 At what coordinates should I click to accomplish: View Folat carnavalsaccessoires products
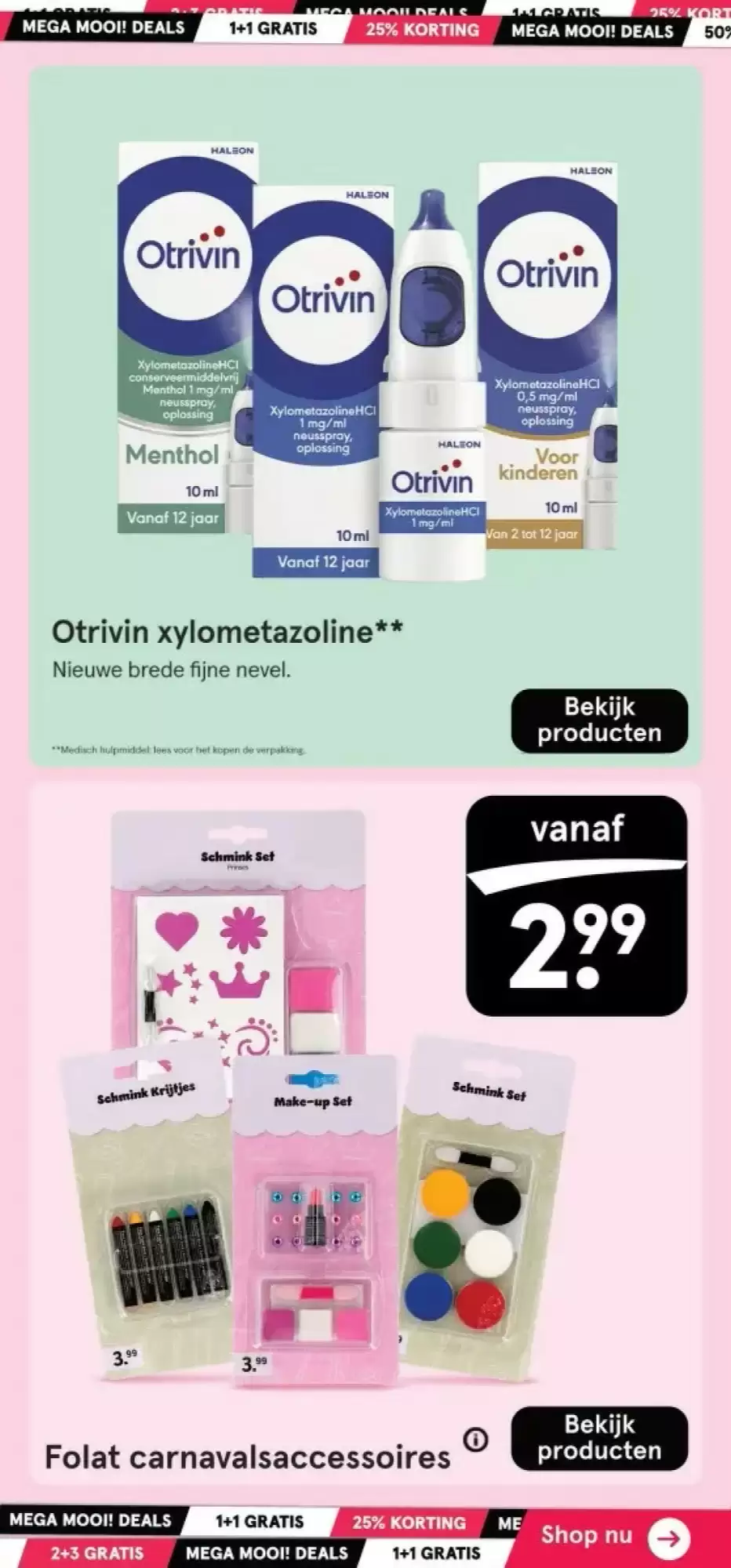pos(599,1437)
